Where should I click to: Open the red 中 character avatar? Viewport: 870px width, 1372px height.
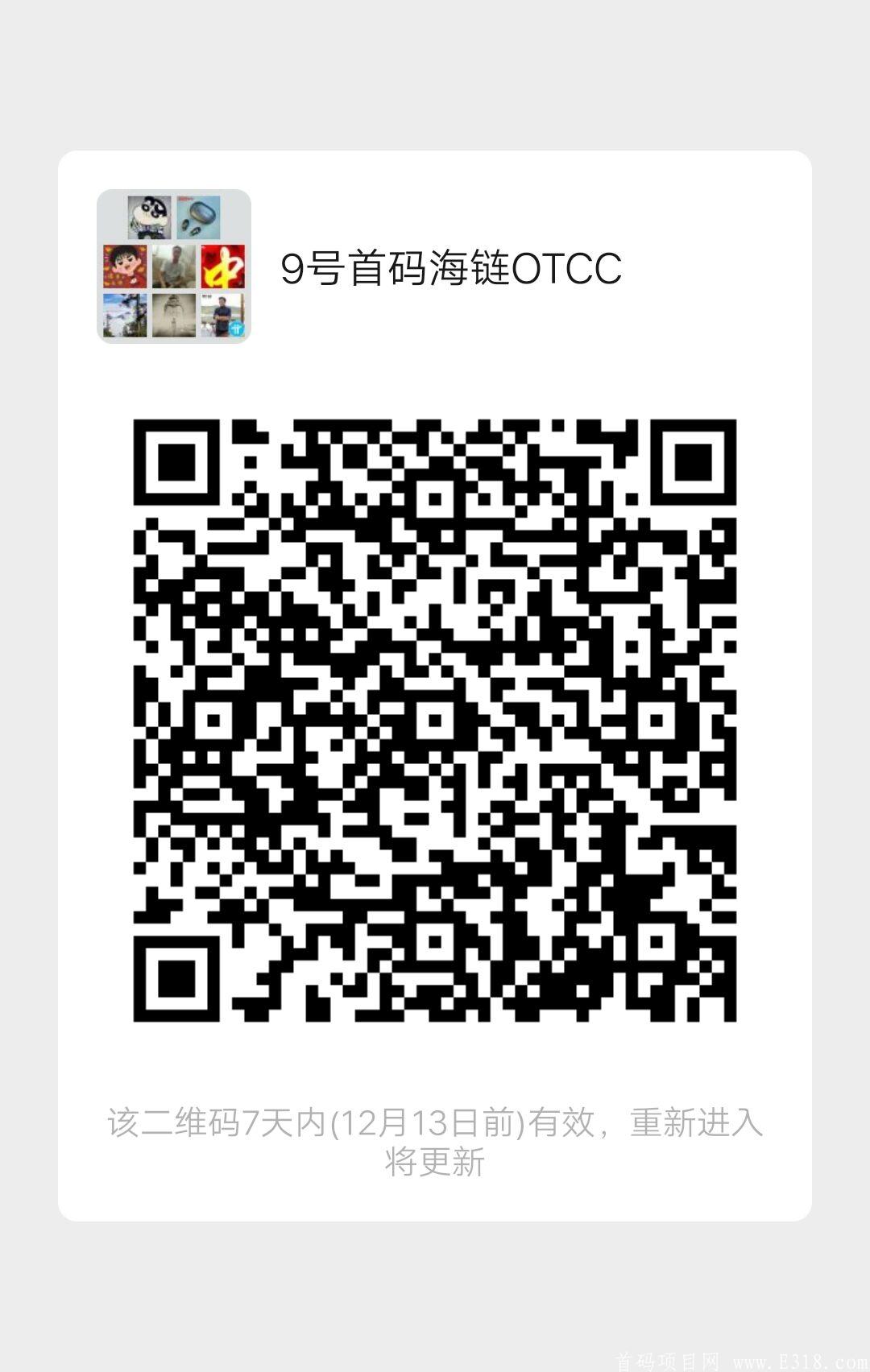(222, 267)
